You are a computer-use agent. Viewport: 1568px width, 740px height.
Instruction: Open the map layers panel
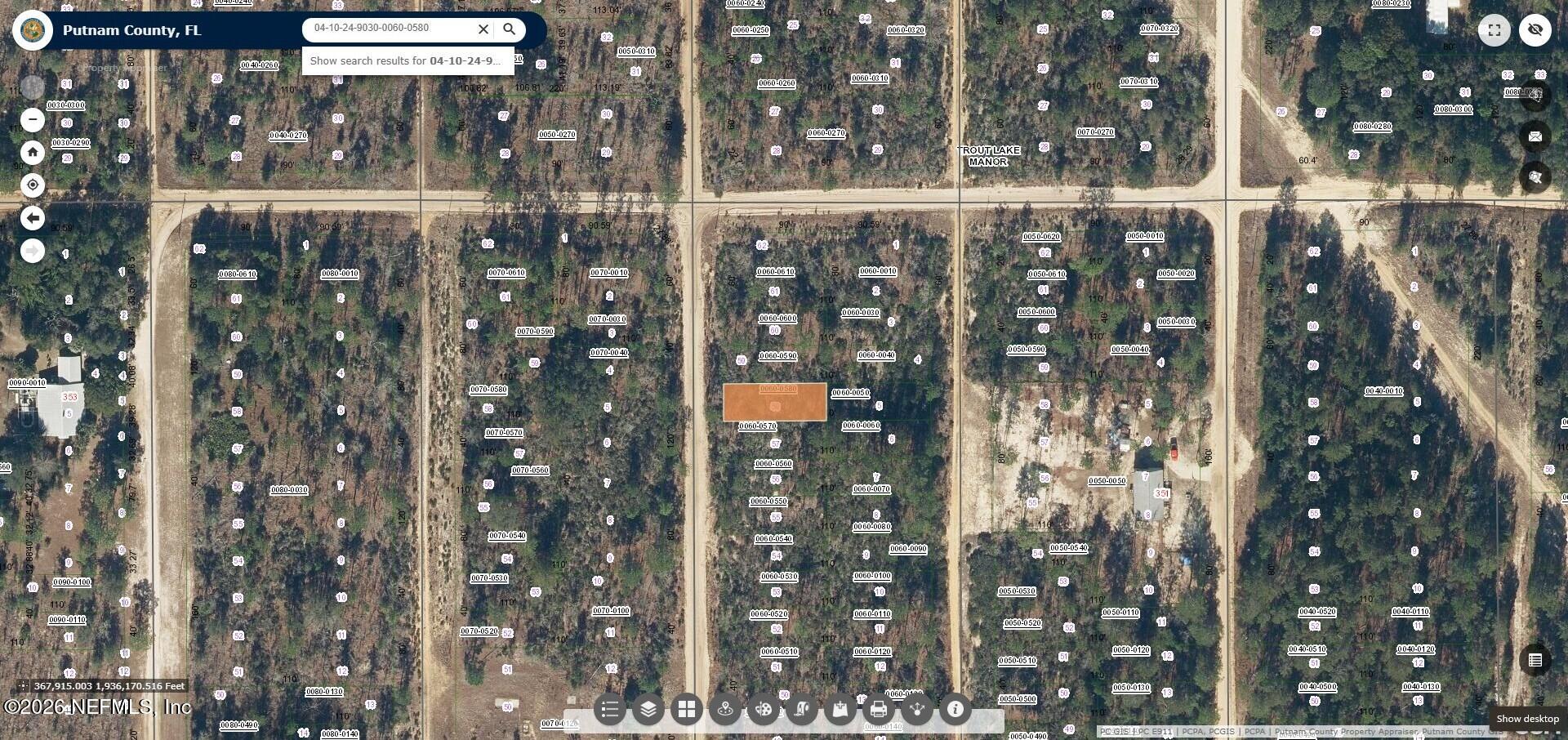tap(648, 709)
